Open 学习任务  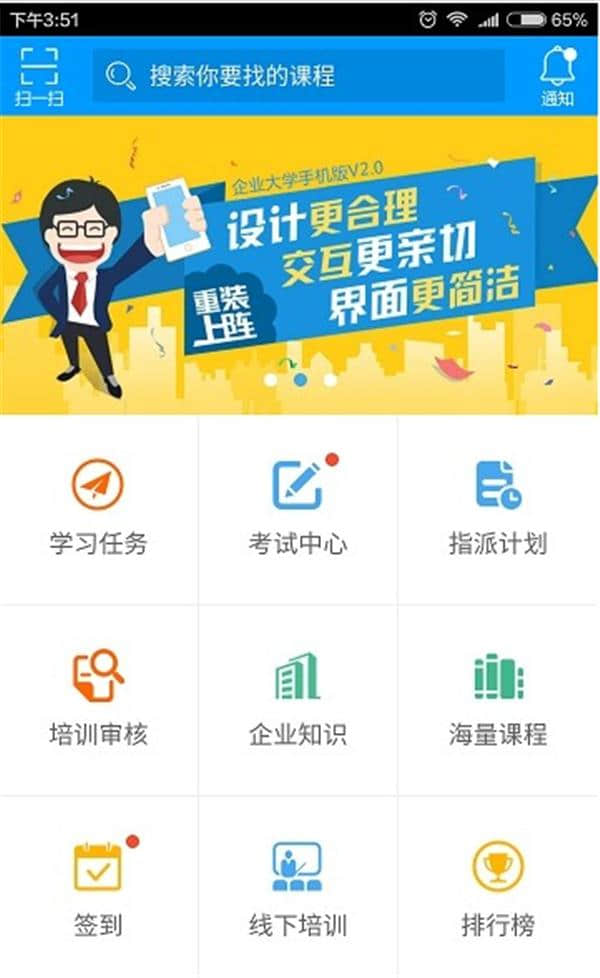click(98, 508)
